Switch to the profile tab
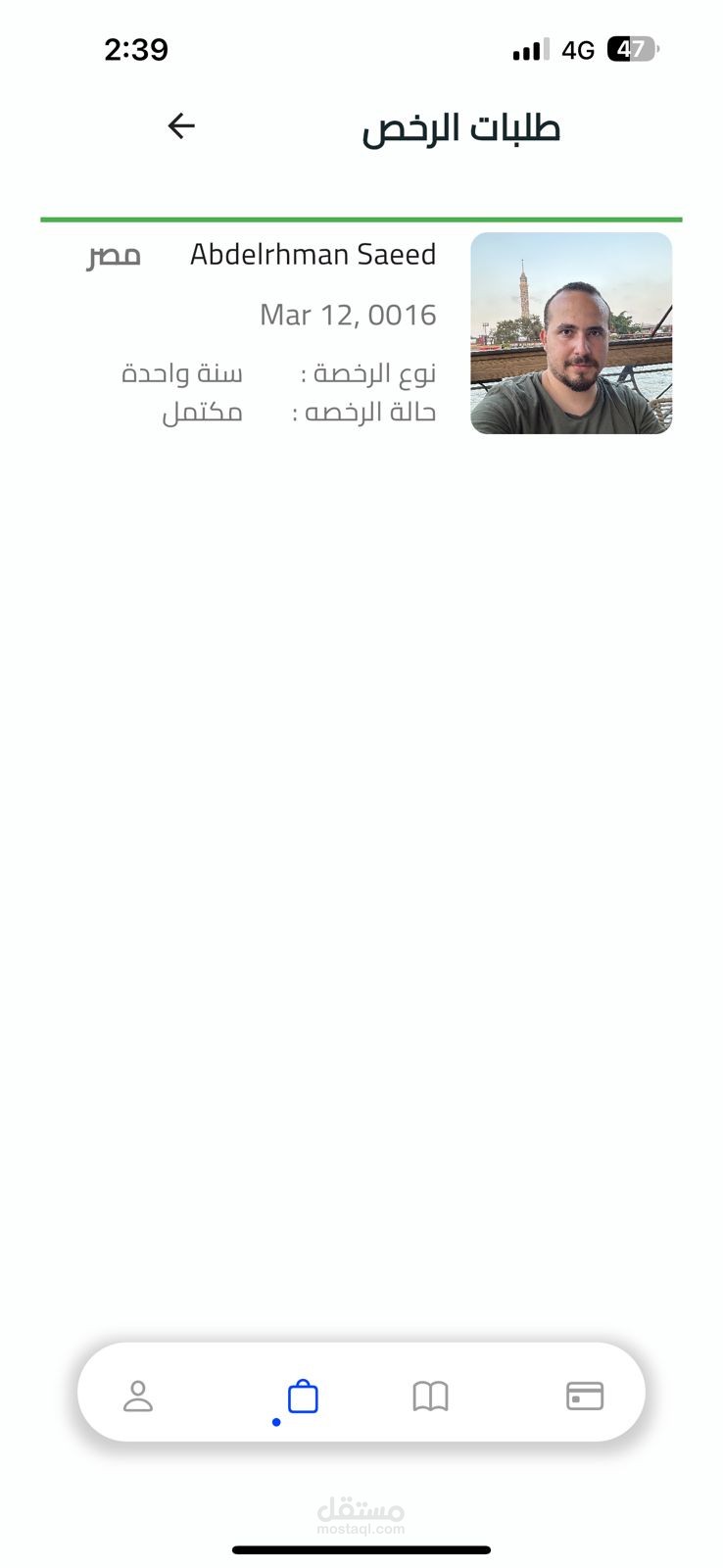 138,1396
